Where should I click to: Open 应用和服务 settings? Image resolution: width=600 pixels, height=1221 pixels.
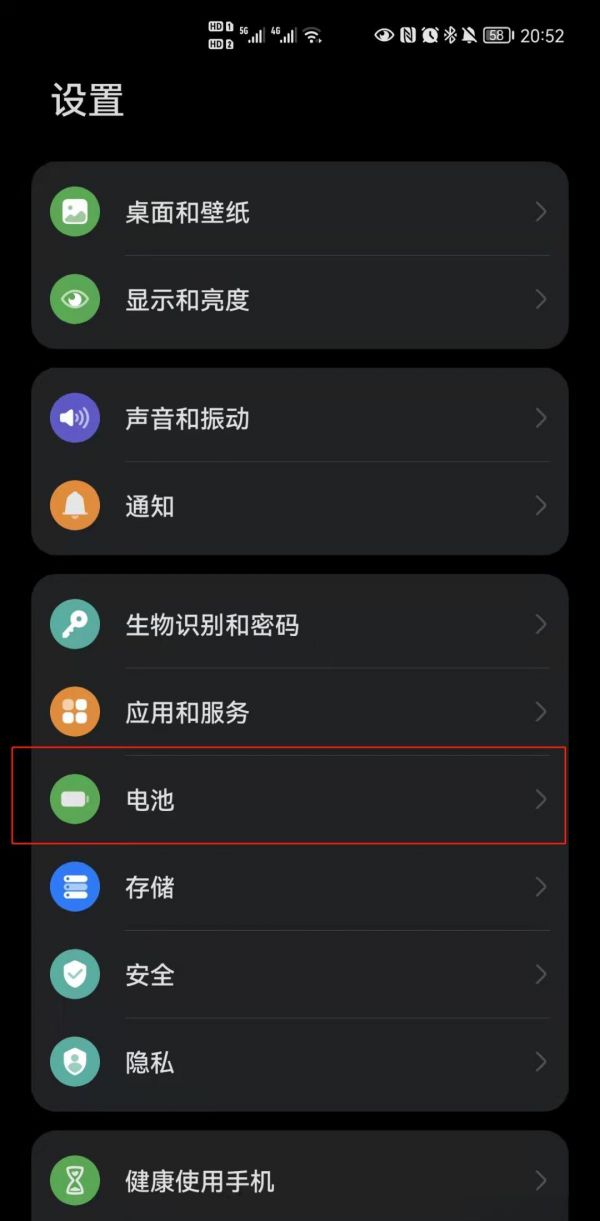tap(300, 712)
